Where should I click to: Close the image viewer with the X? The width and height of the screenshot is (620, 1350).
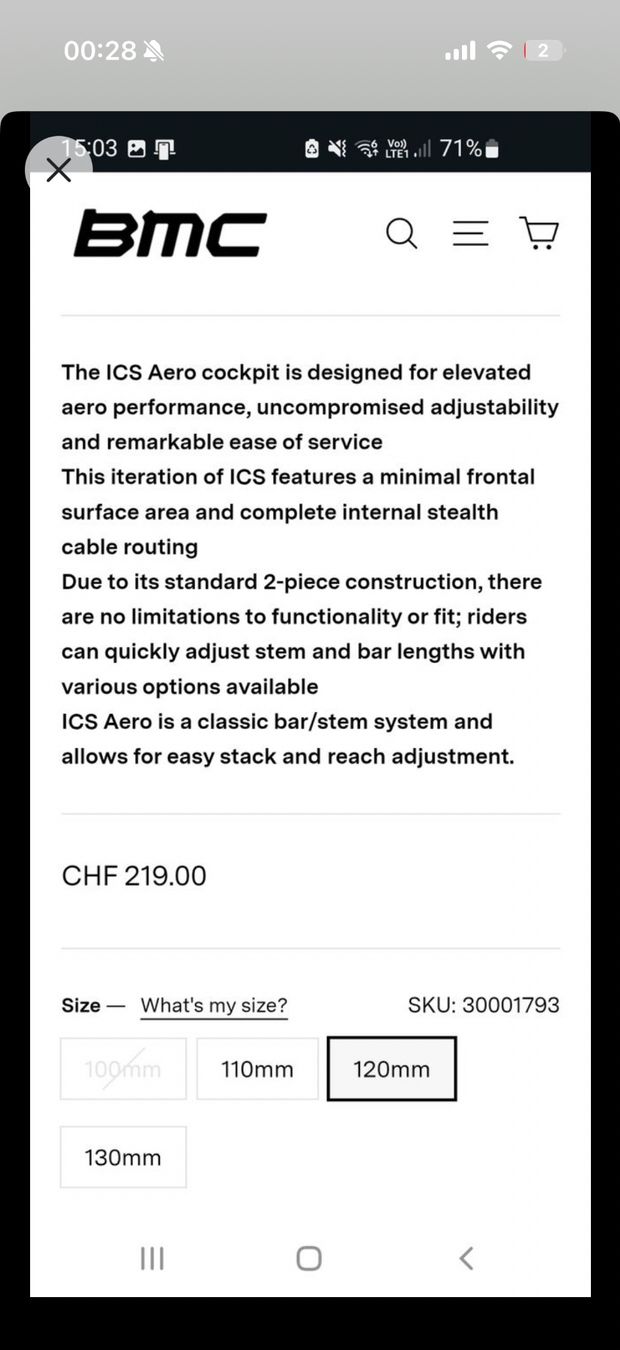pos(58,170)
